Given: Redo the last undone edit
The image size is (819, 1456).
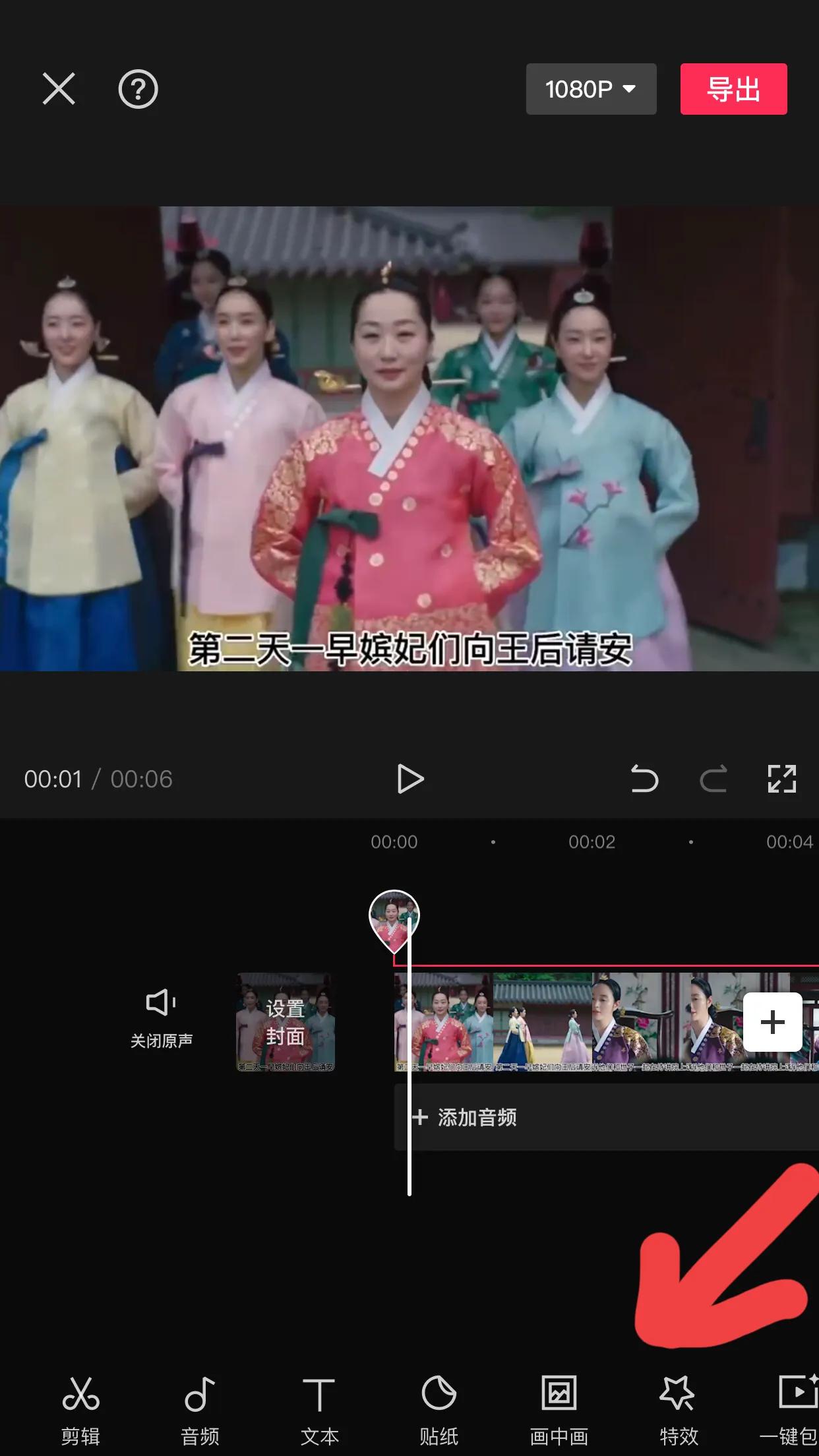Looking at the screenshot, I should click(x=713, y=779).
